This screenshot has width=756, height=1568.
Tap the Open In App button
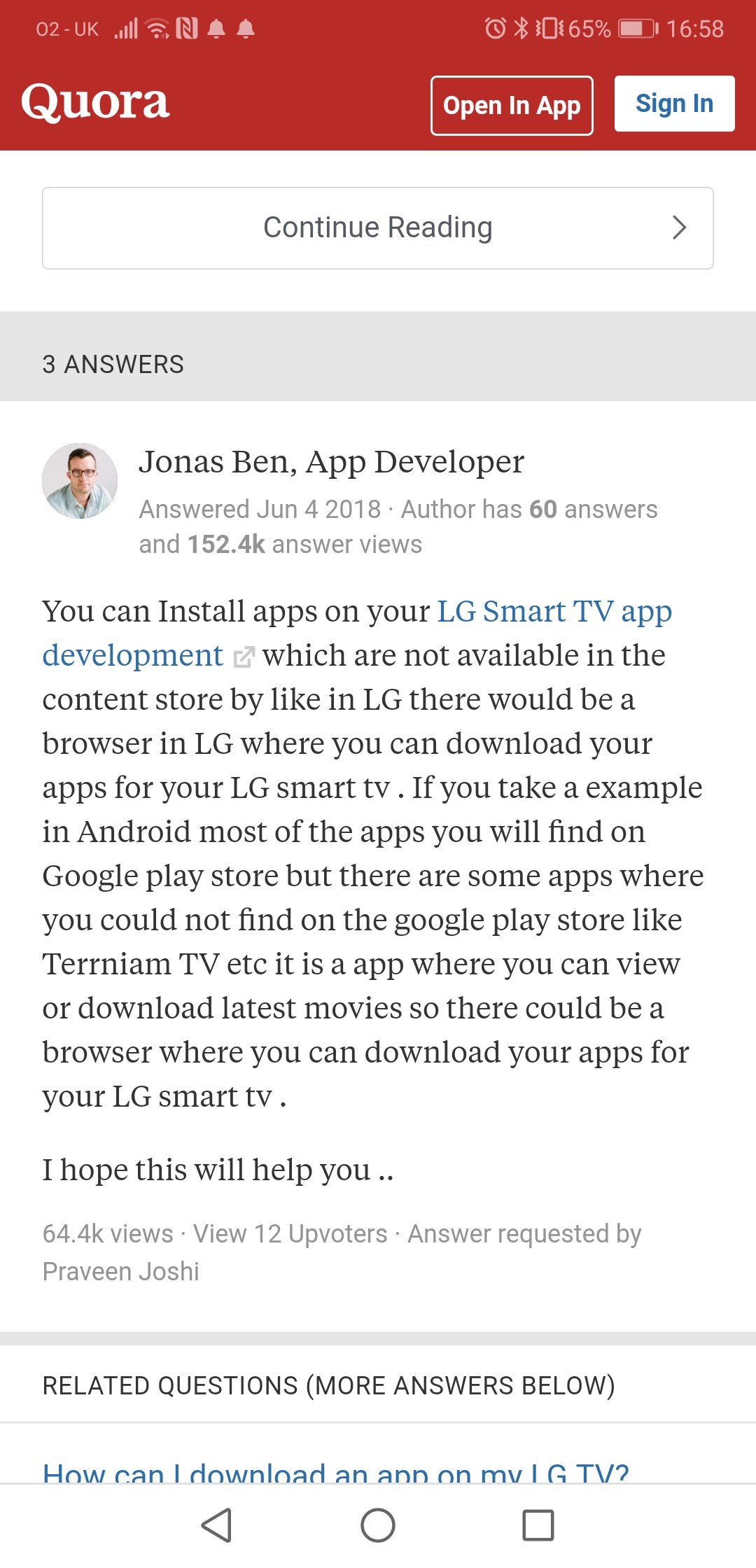coord(512,106)
